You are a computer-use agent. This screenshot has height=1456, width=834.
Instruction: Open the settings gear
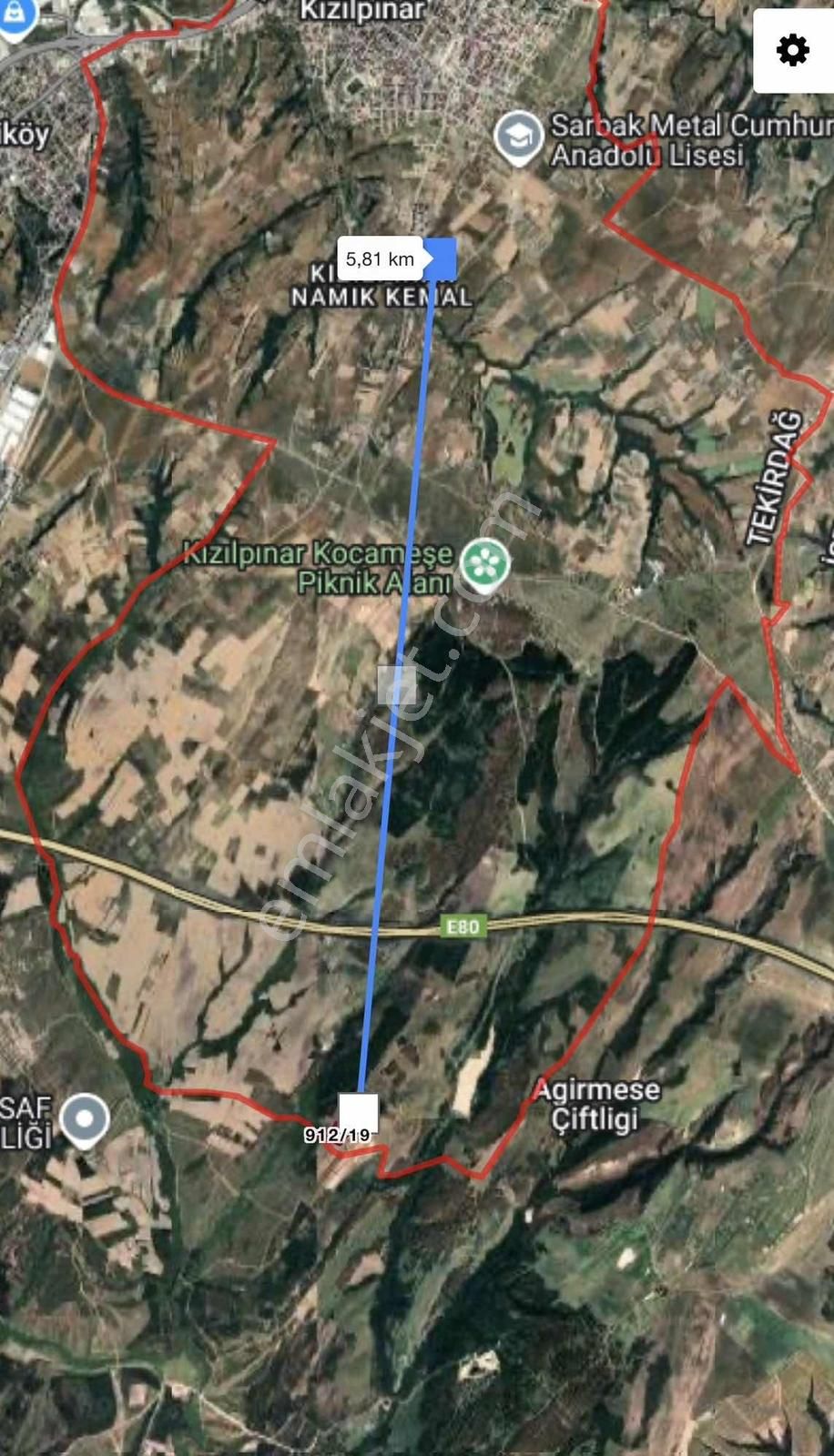coord(793,50)
